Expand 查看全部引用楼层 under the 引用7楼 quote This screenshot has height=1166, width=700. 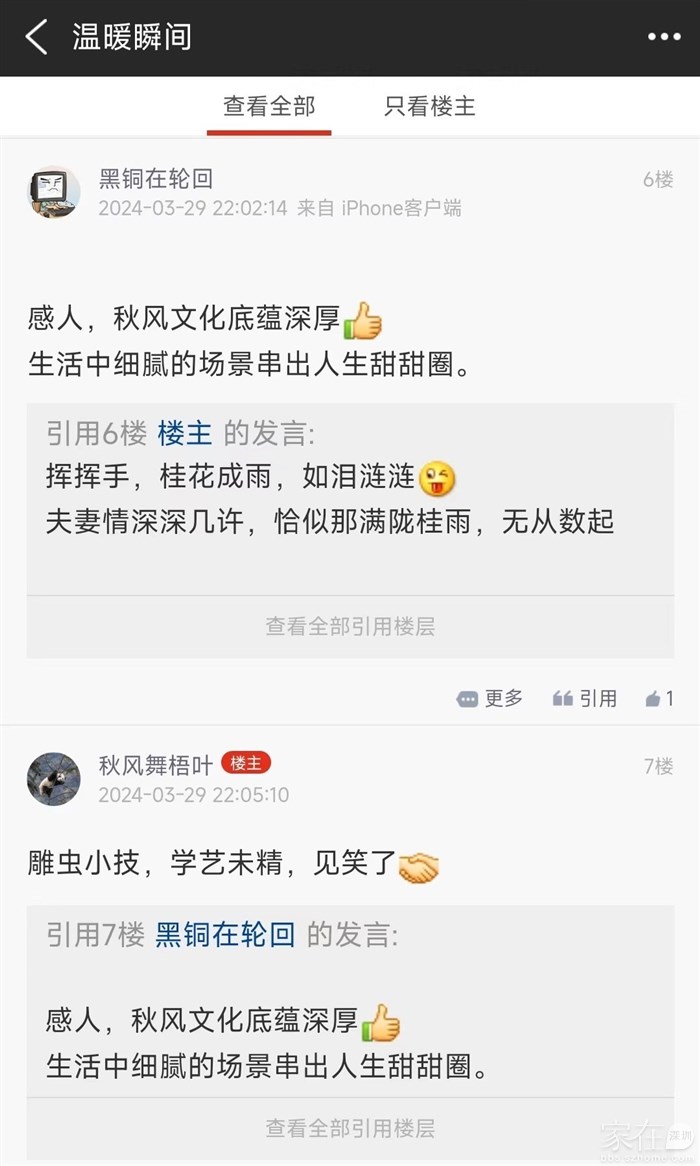click(350, 1129)
